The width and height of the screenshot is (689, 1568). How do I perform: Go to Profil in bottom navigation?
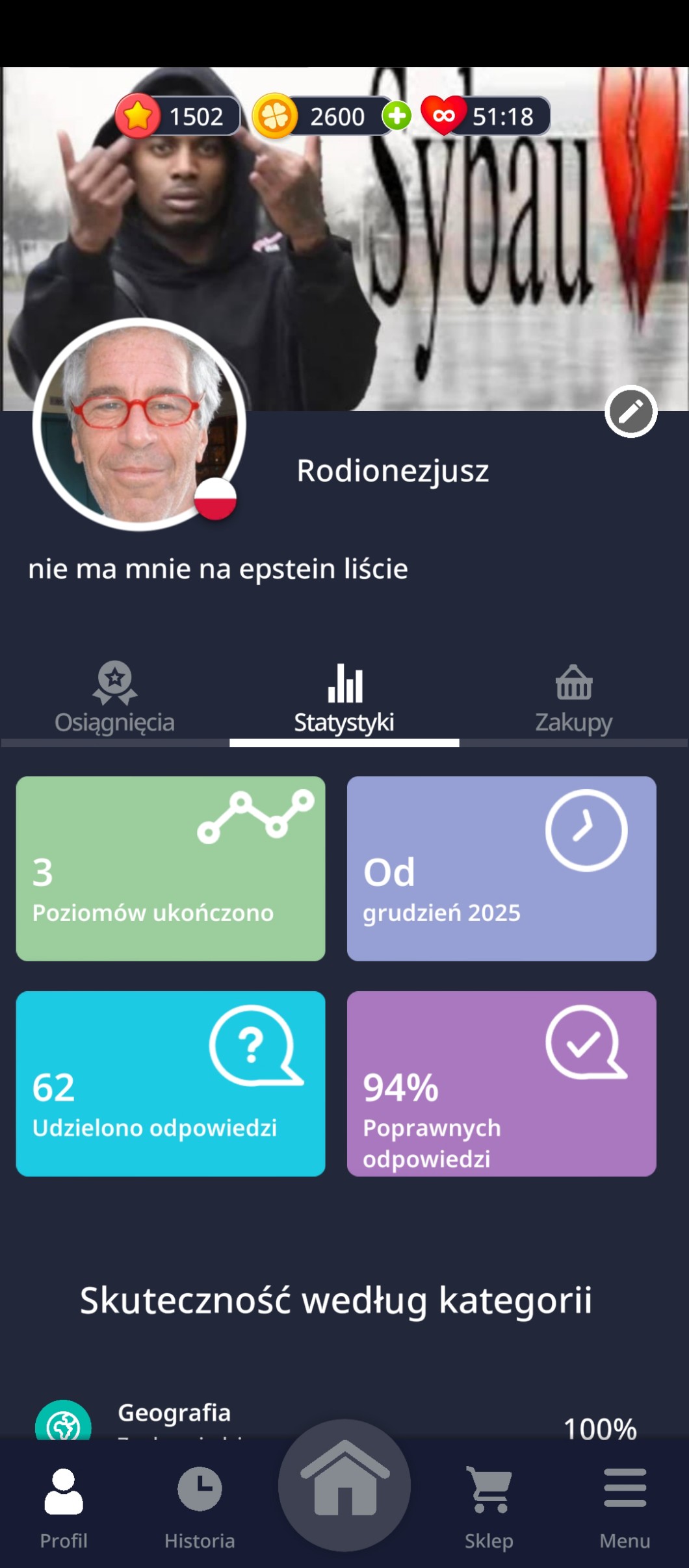coord(64,1507)
